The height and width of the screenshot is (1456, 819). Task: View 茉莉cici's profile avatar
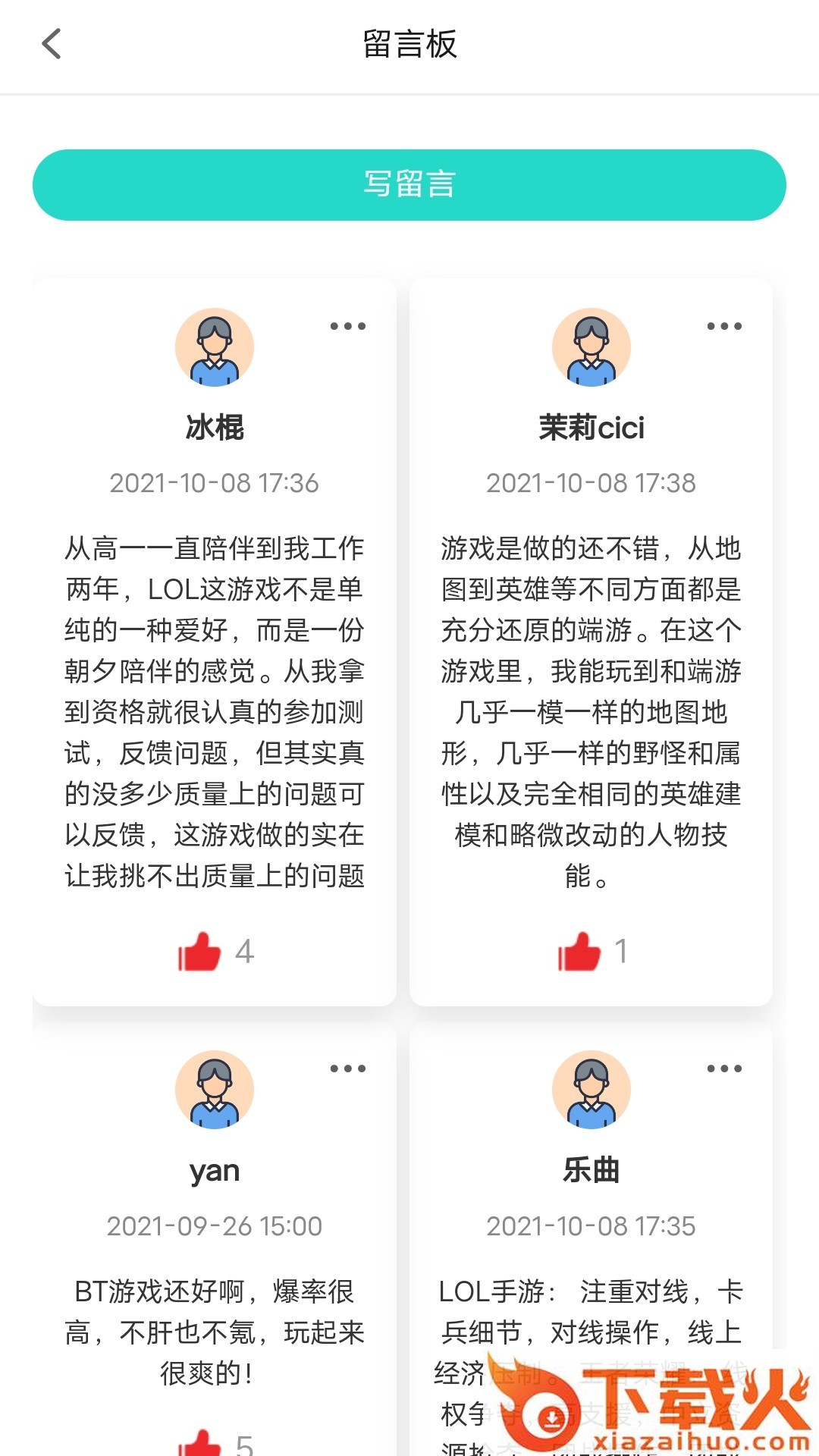click(x=591, y=347)
